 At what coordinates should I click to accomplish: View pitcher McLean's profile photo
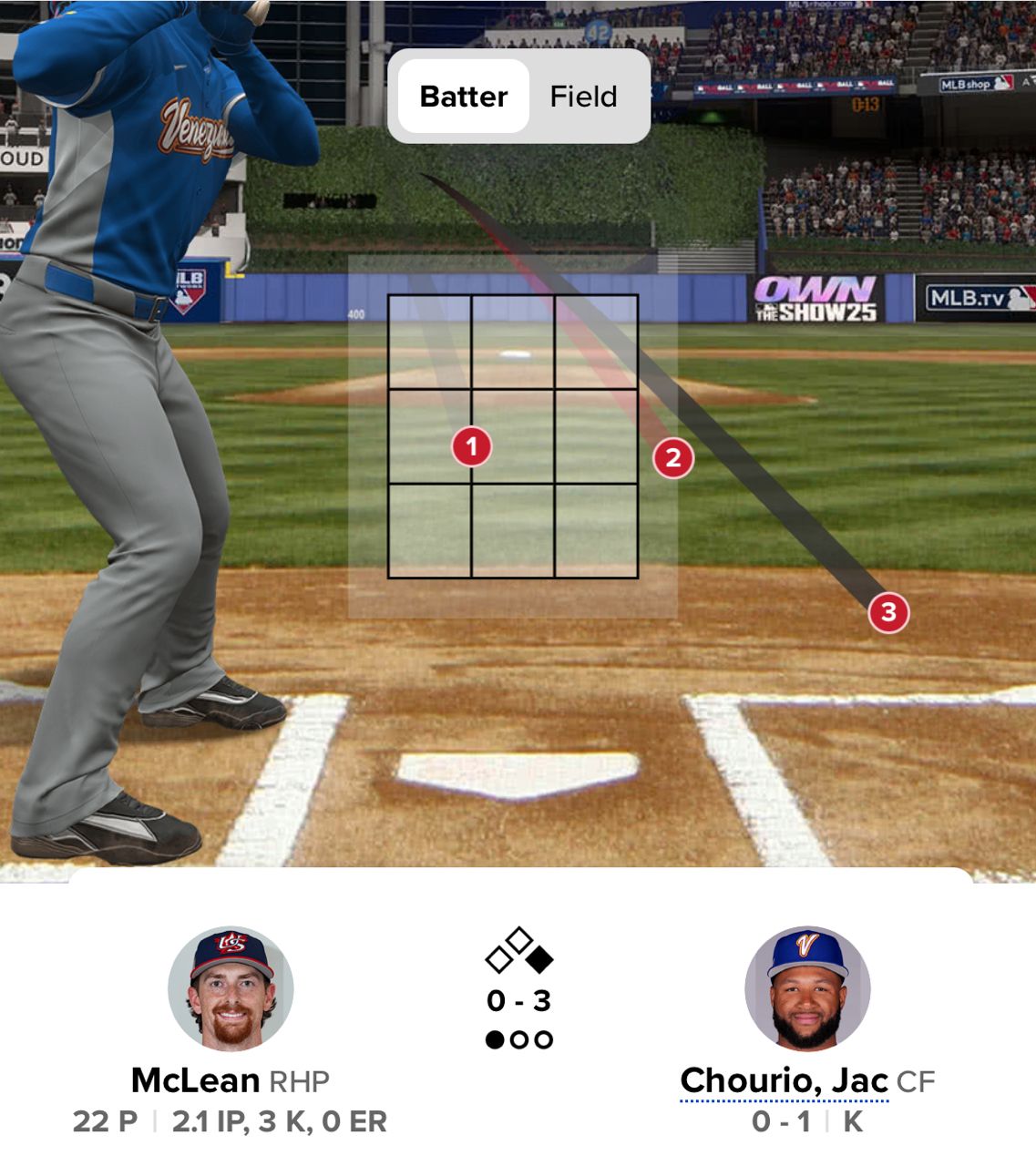231,988
